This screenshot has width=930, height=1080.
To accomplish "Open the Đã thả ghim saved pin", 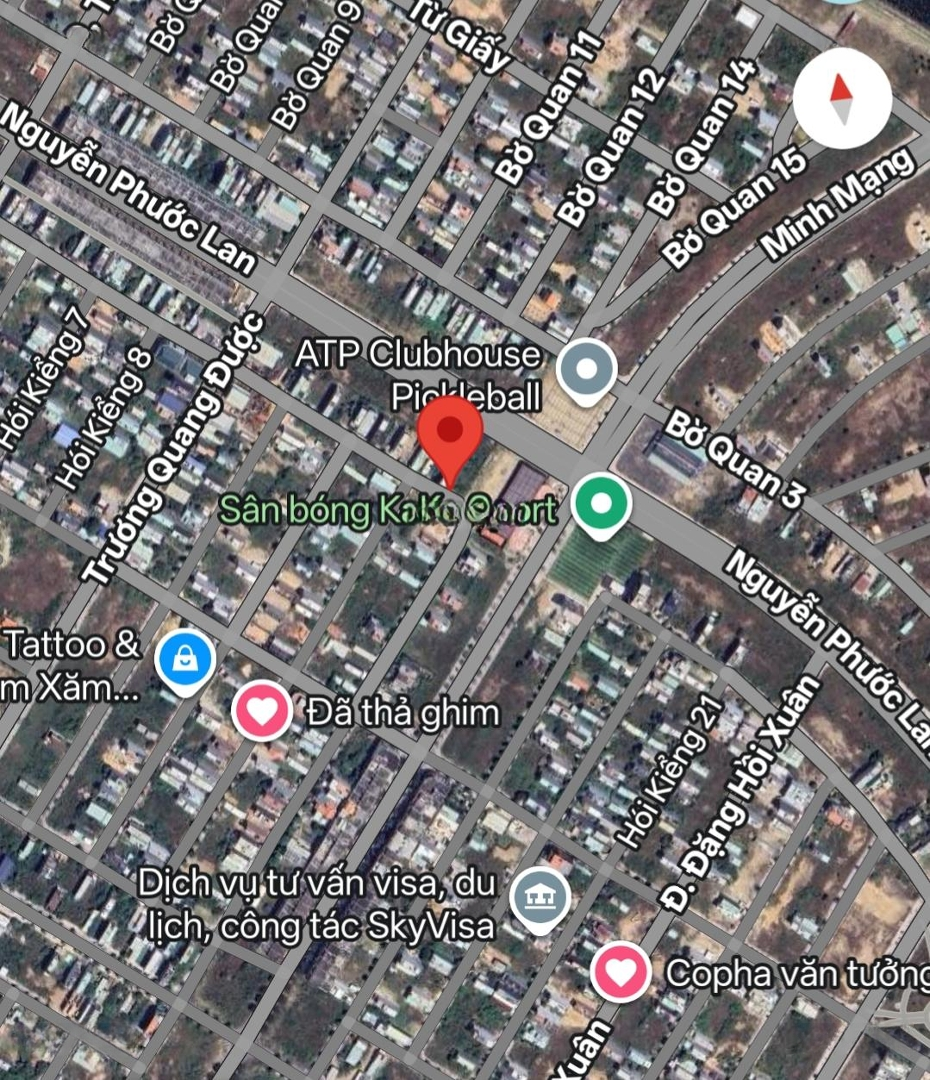I will point(262,711).
